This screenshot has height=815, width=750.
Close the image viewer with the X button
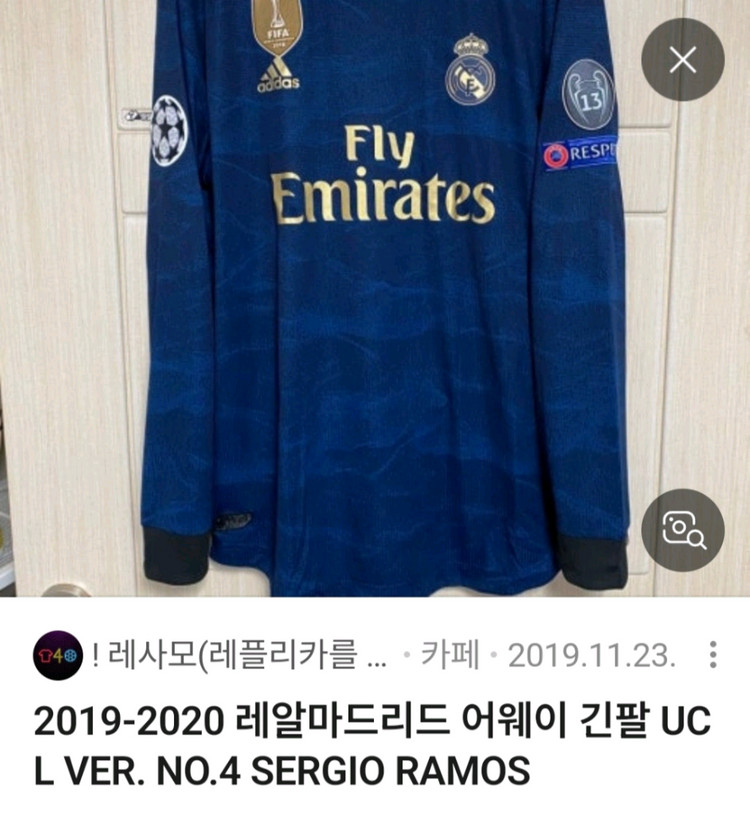click(x=683, y=60)
